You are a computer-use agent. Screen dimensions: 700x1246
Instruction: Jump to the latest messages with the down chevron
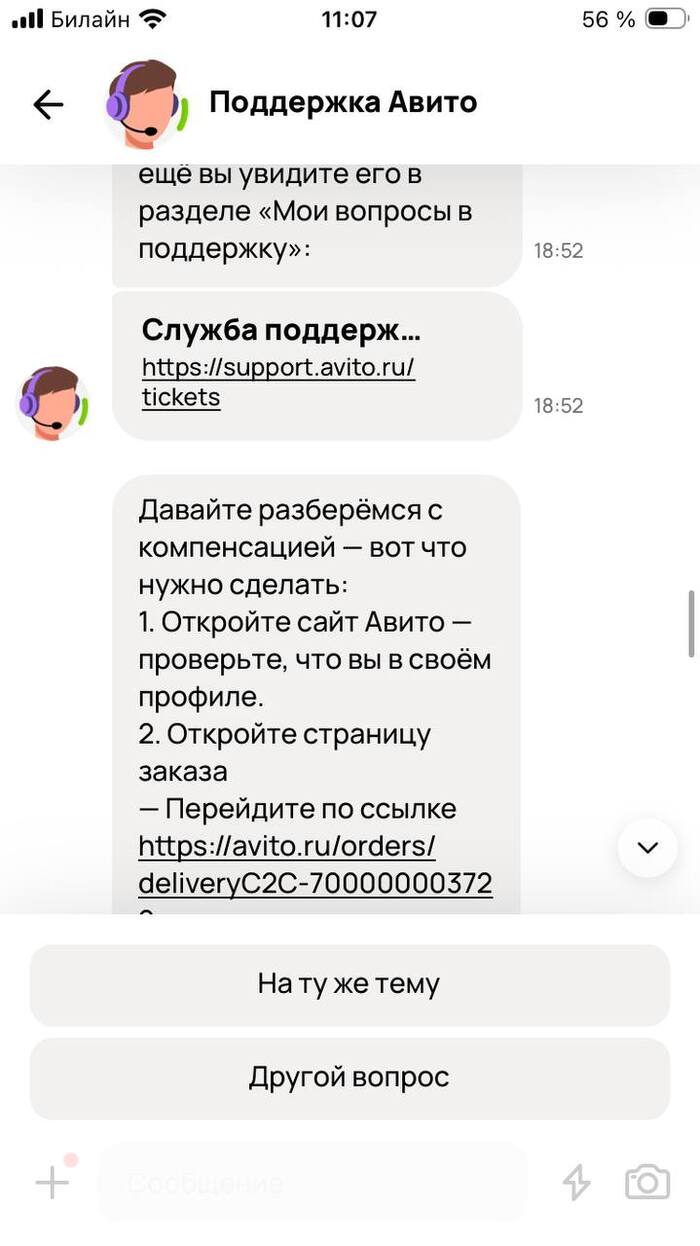point(647,848)
